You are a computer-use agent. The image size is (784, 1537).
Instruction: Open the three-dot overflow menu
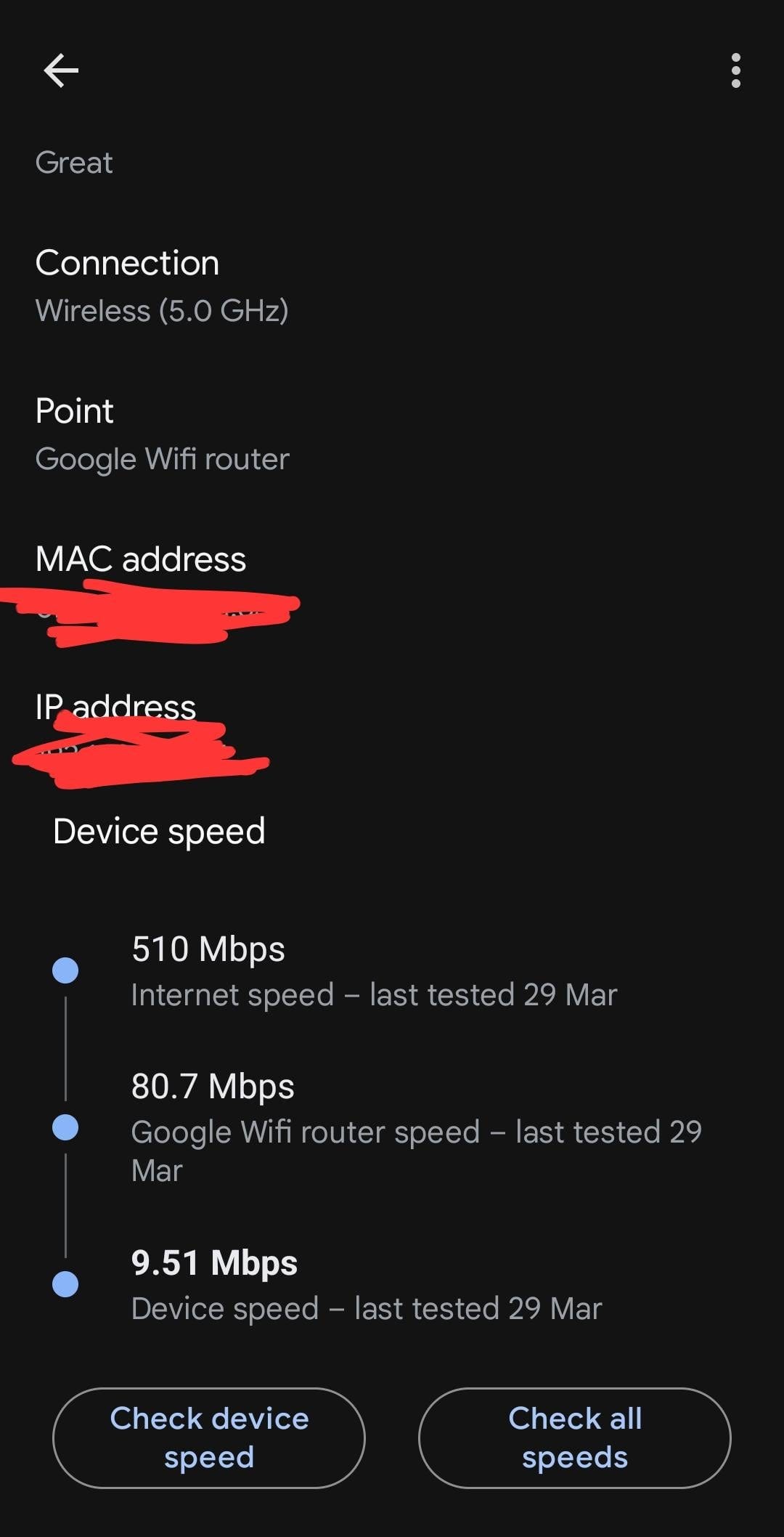[x=736, y=70]
